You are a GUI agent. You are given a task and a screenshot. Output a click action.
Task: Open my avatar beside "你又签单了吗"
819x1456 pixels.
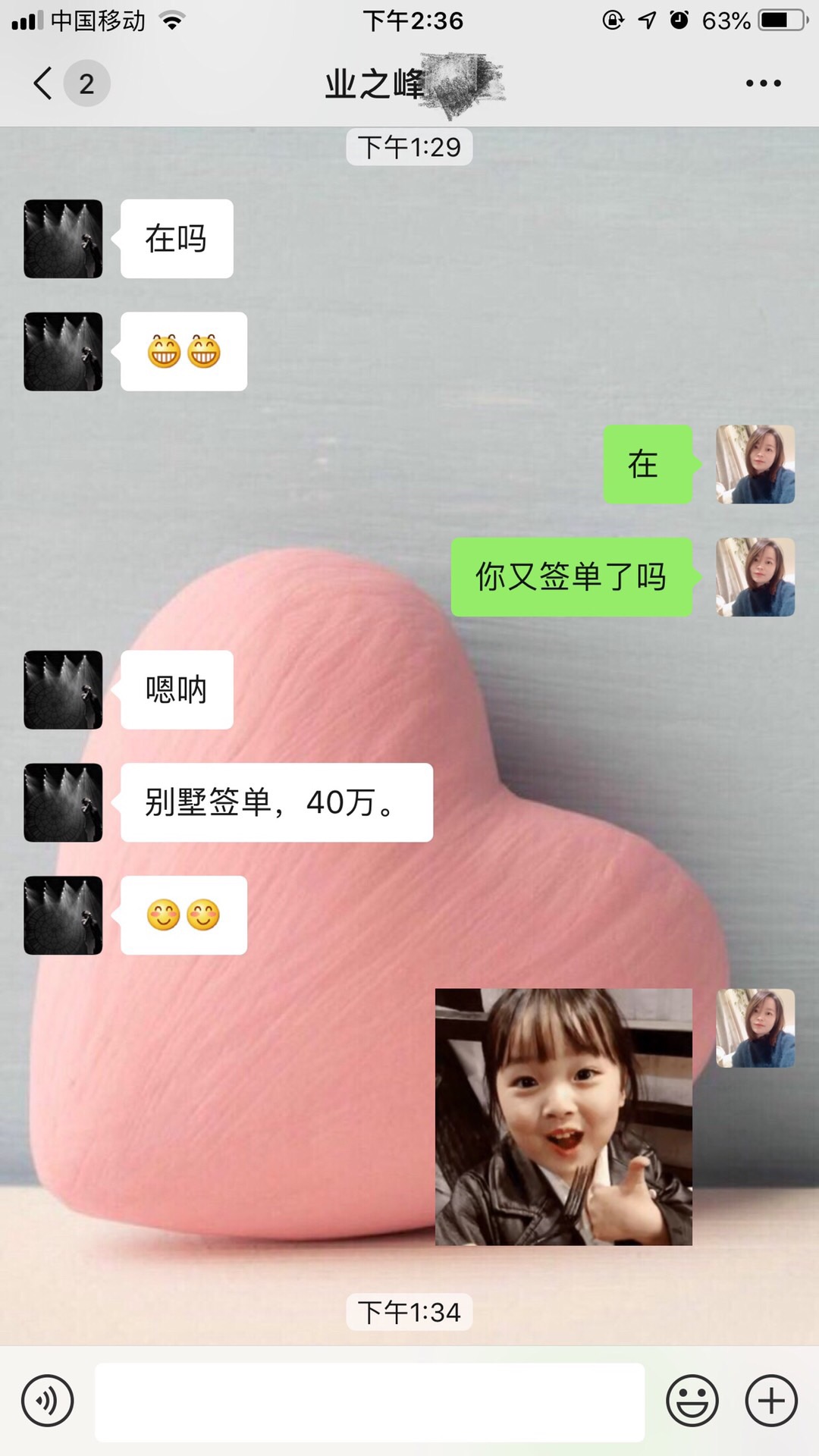point(755,577)
